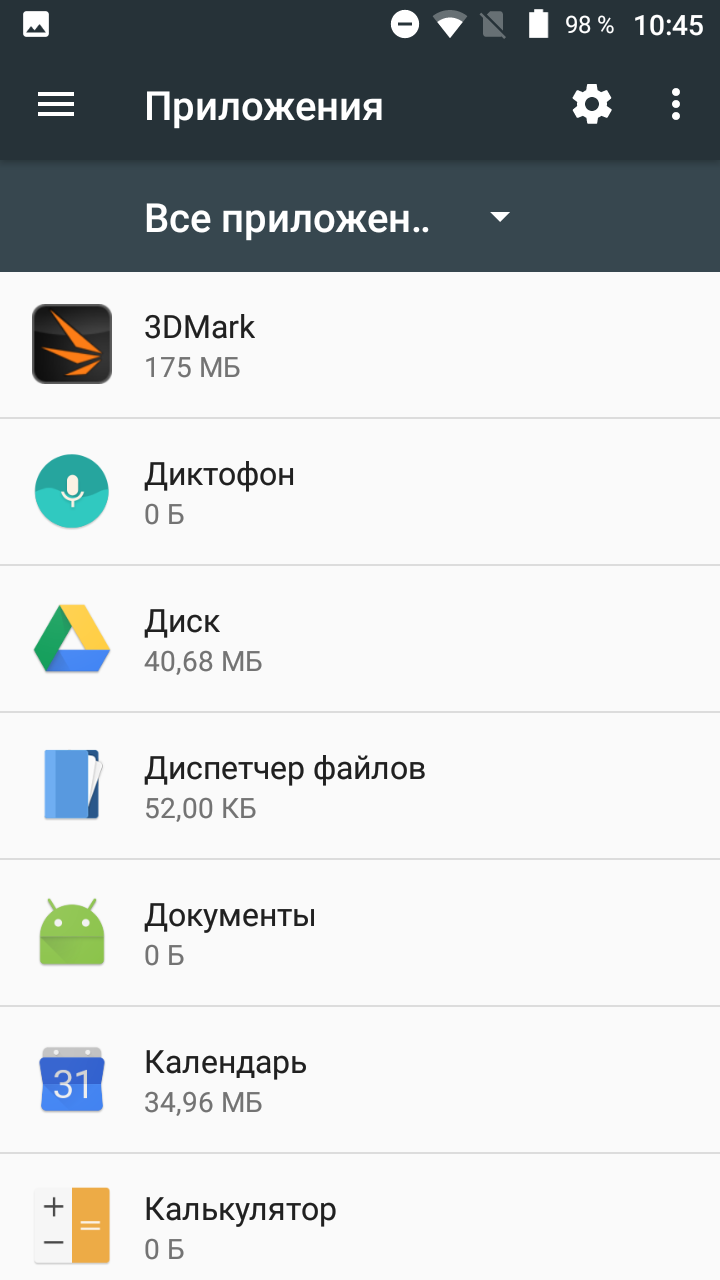The image size is (720, 1280).
Task: Select the Диск app entry
Action: pyautogui.click(x=360, y=639)
